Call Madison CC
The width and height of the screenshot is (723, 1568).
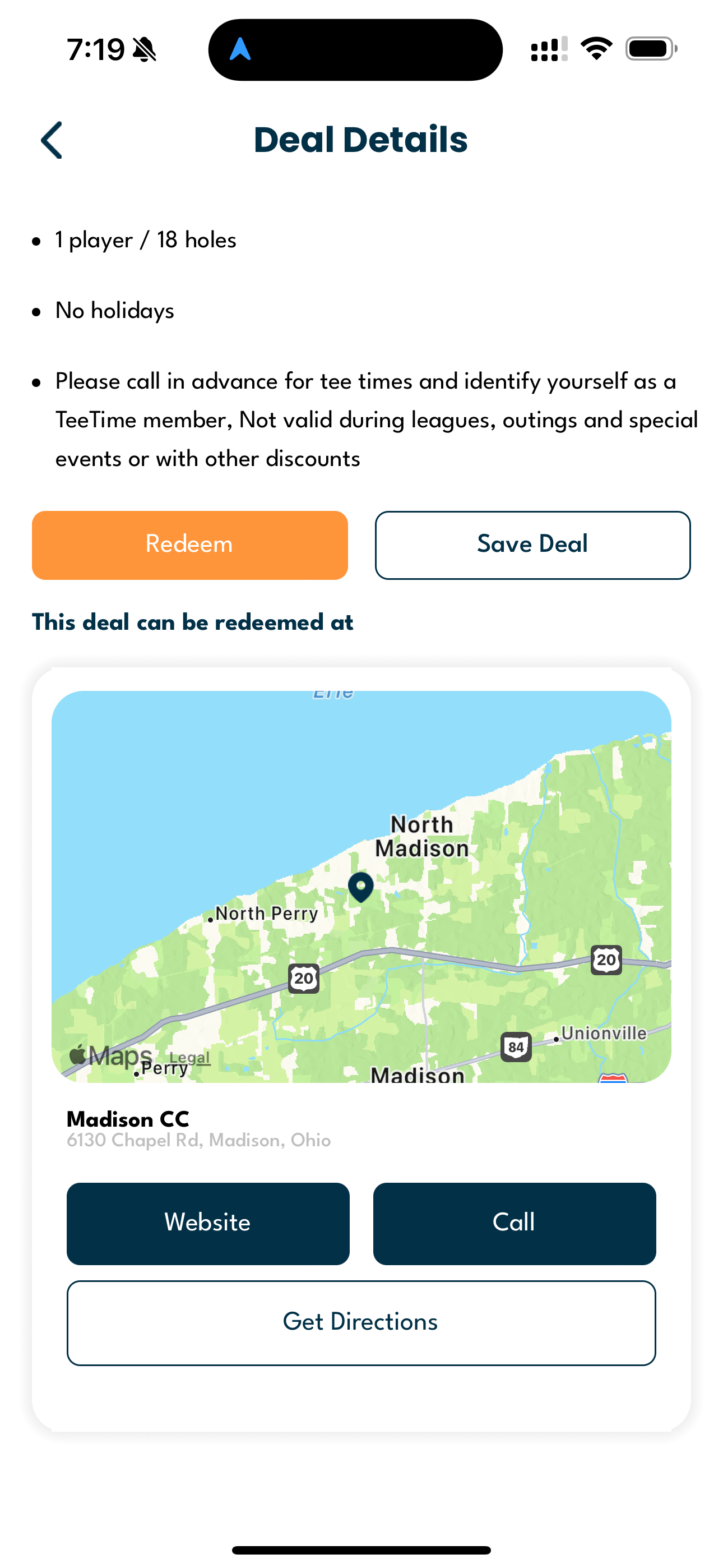(x=515, y=1224)
